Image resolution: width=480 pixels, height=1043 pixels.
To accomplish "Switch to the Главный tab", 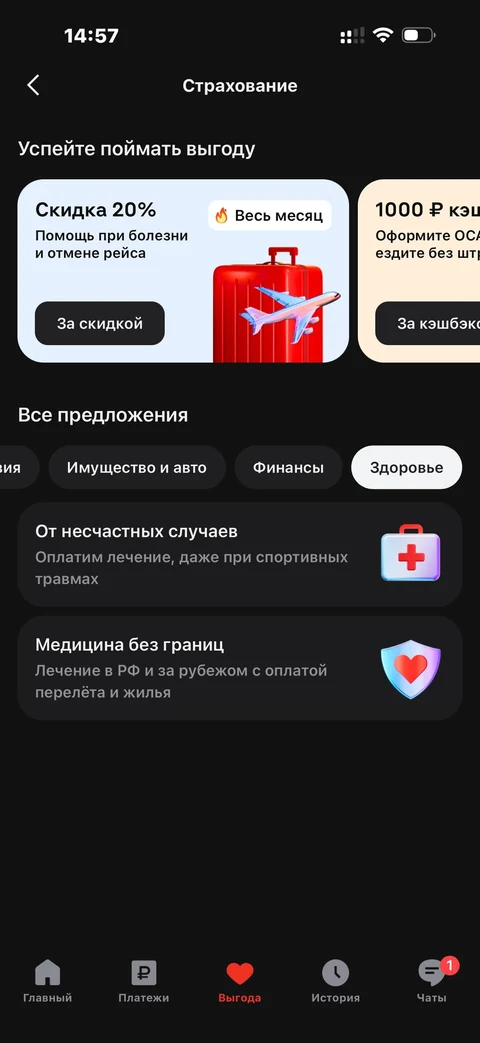I will point(48,982).
